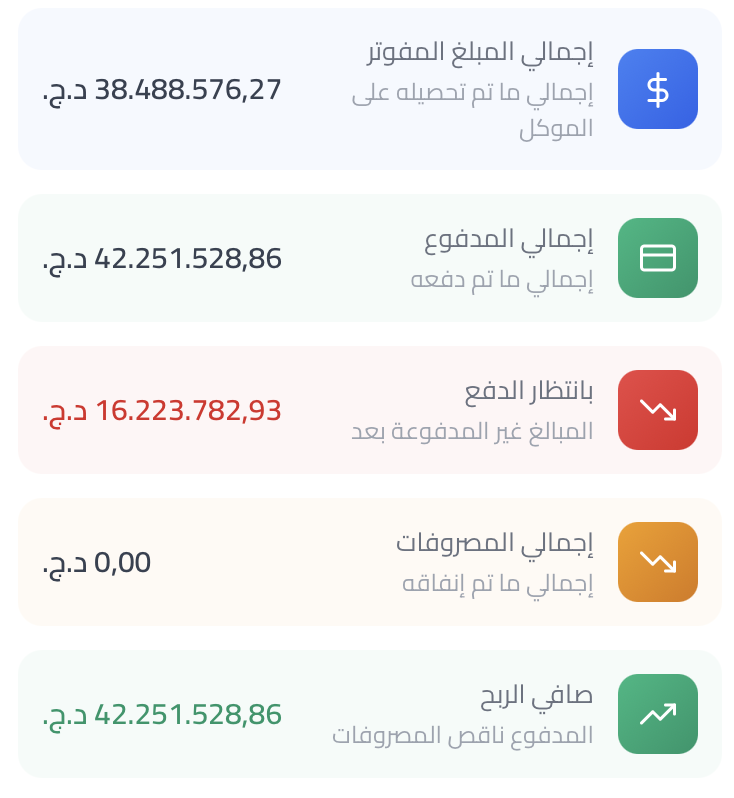Click the red downward trend arrow icon
Viewport: 734px width, 798px height.
[x=657, y=409]
